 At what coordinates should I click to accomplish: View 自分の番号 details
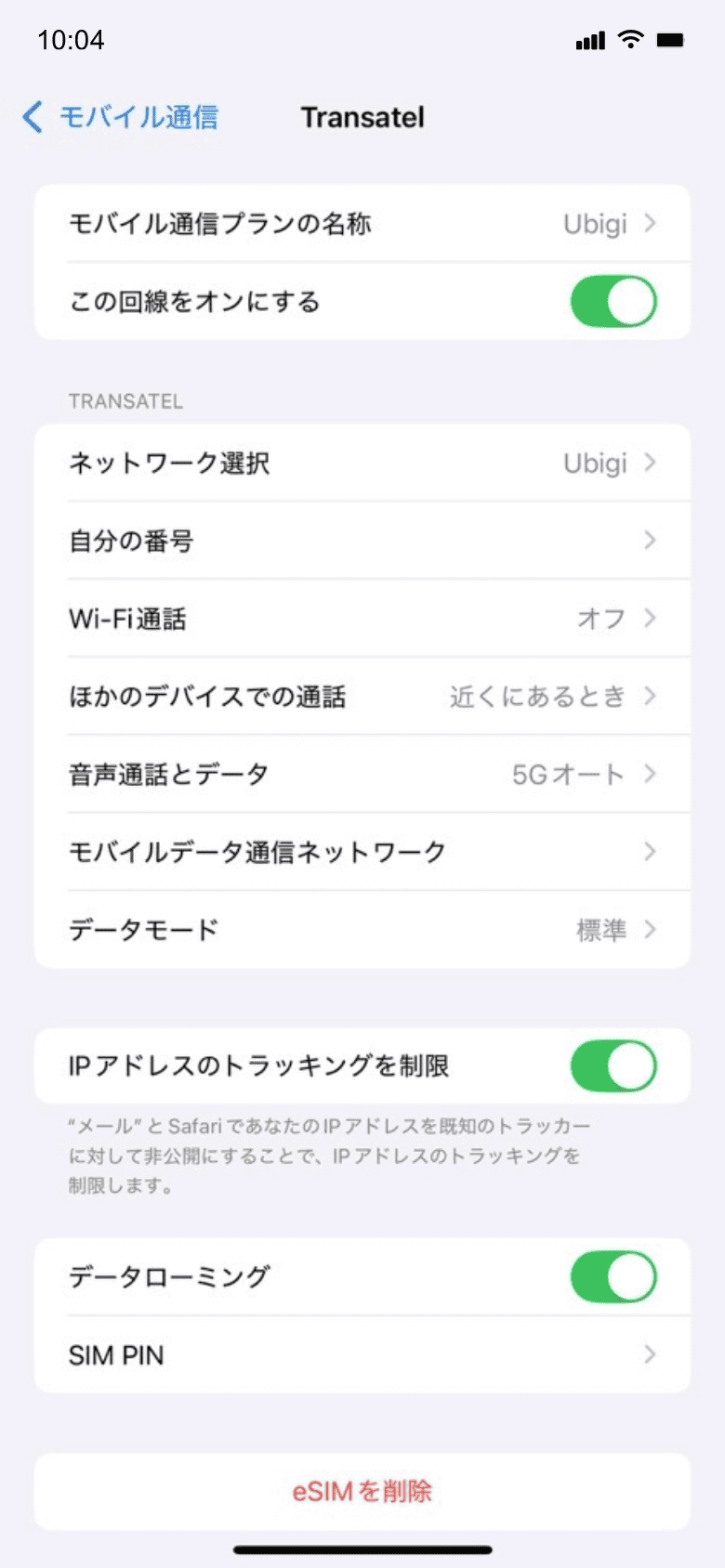tap(362, 541)
